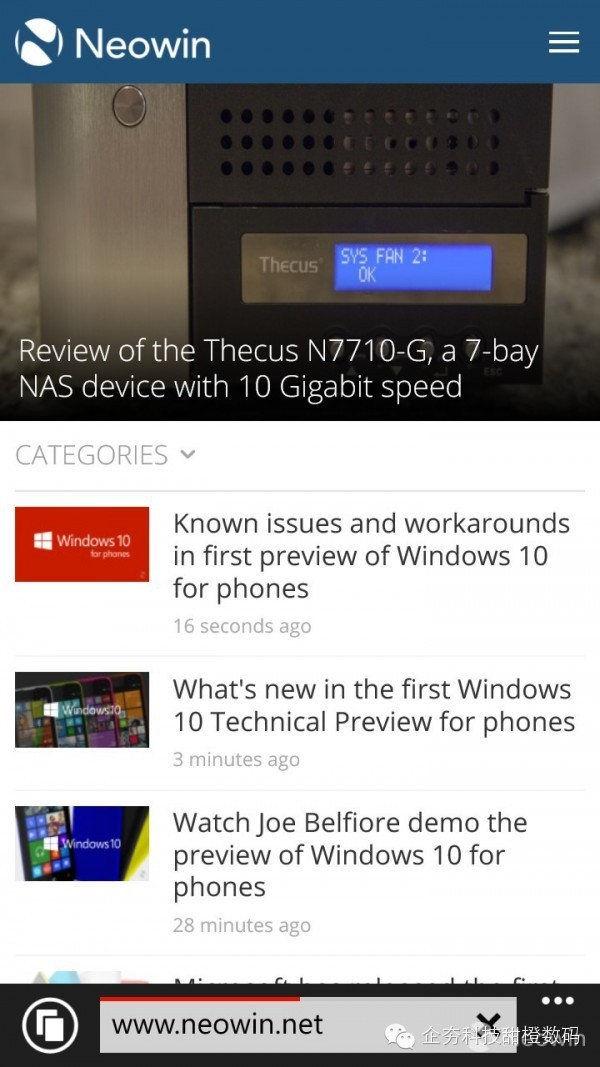Expand the Categories dropdown

pos(105,455)
